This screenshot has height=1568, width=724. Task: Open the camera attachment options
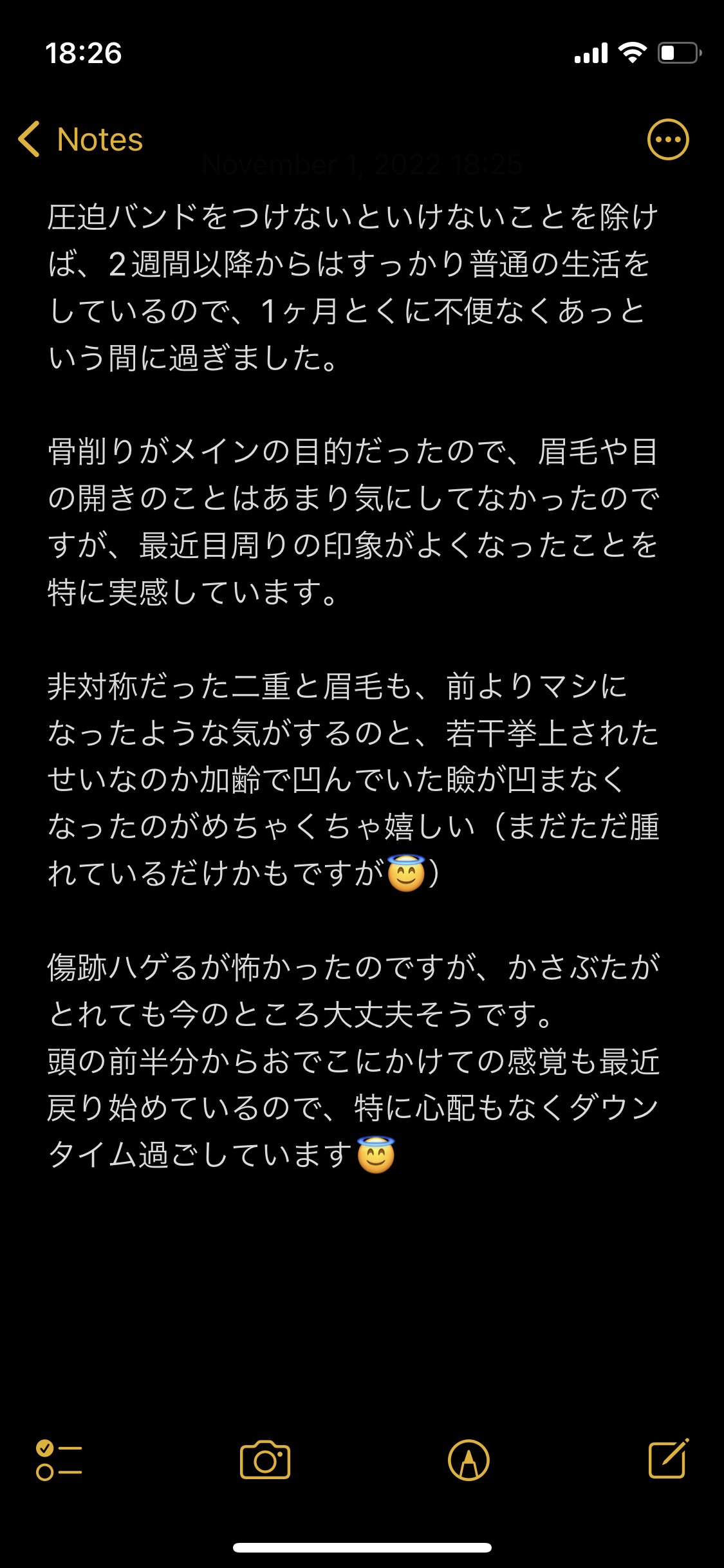(x=265, y=1460)
